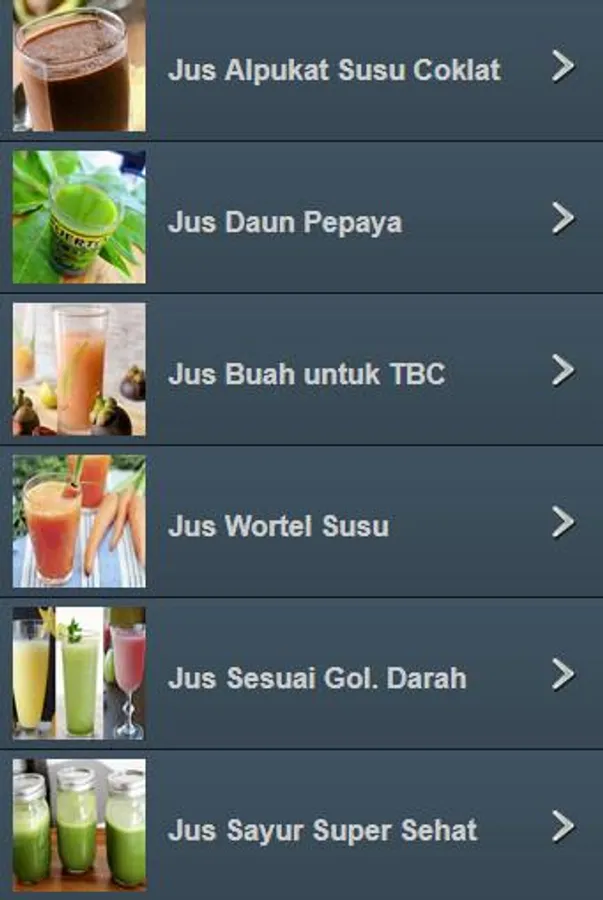Screen dimensions: 603x900
Task: Select the Jus Daun Pepaya row
Action: (x=285, y=221)
